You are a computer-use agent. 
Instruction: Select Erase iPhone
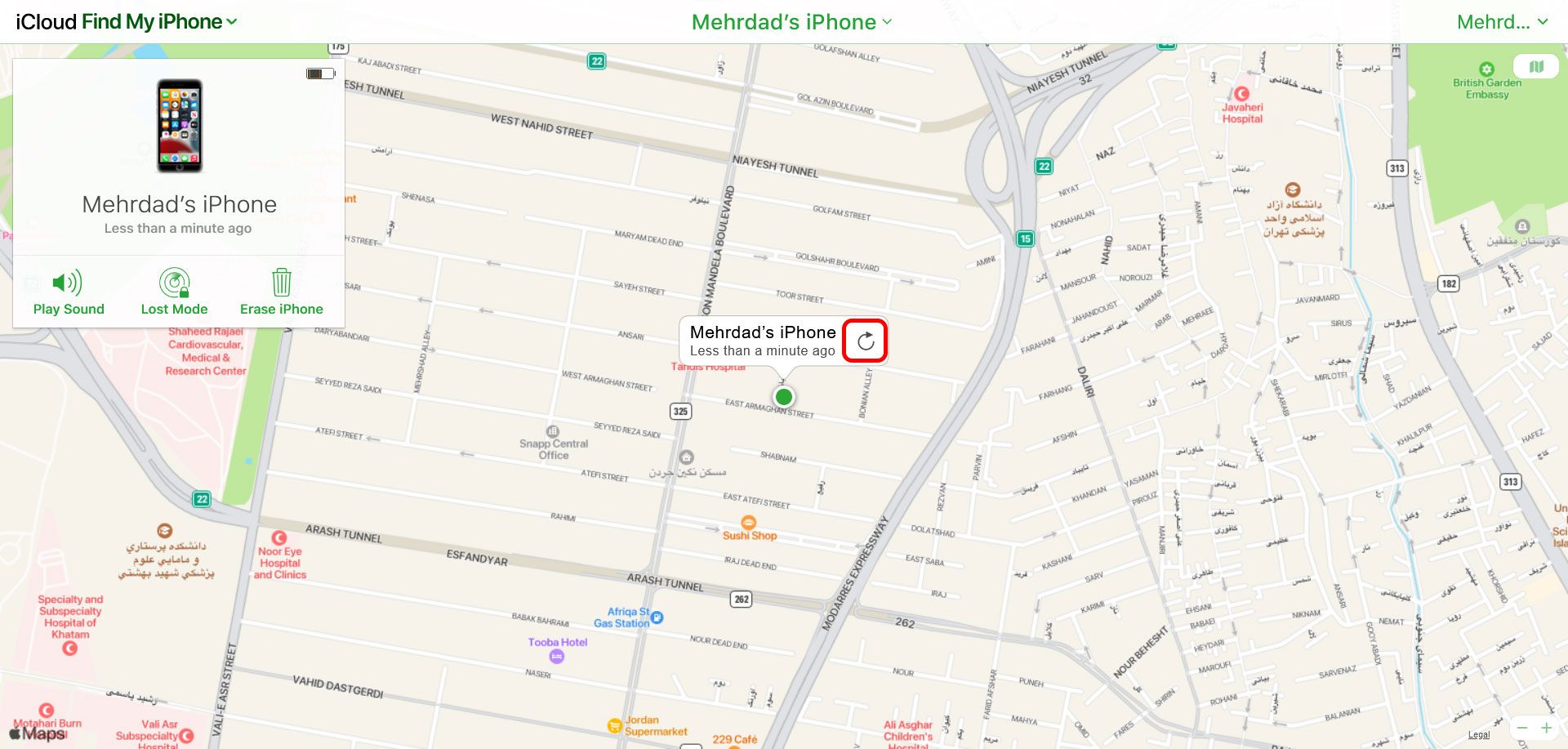coord(281,292)
